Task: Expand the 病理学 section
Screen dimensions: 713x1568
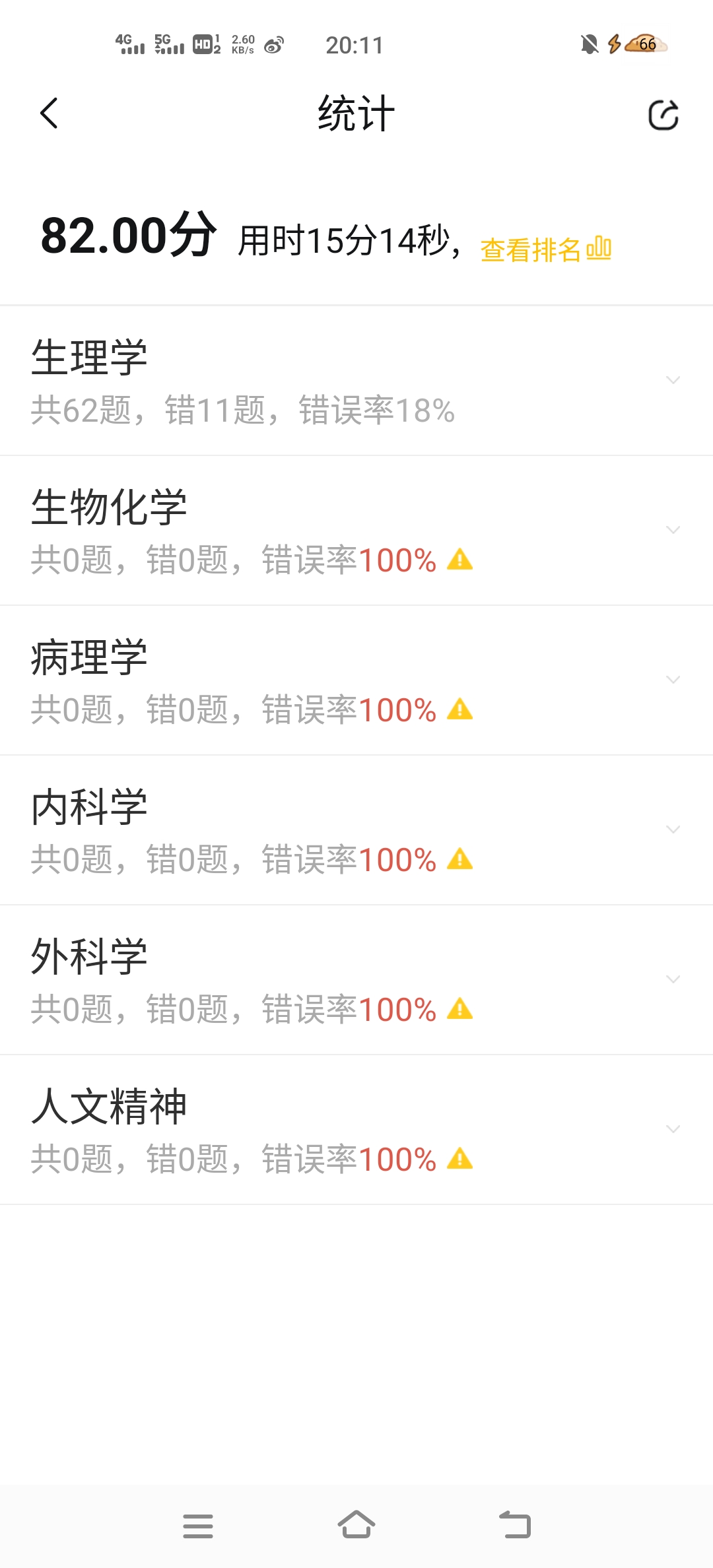Action: pyautogui.click(x=673, y=680)
